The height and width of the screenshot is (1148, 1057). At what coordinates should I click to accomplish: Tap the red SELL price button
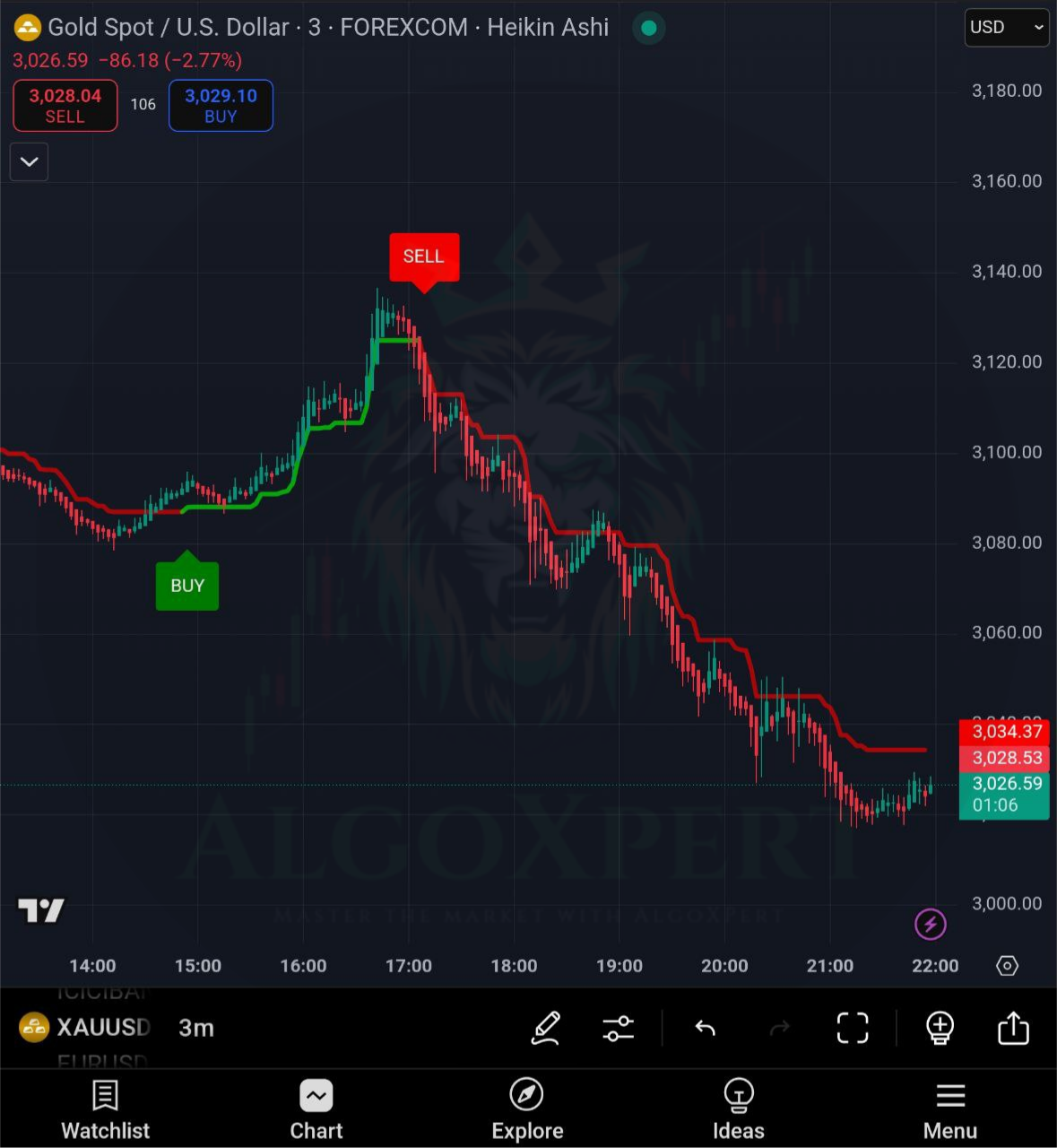[x=65, y=106]
